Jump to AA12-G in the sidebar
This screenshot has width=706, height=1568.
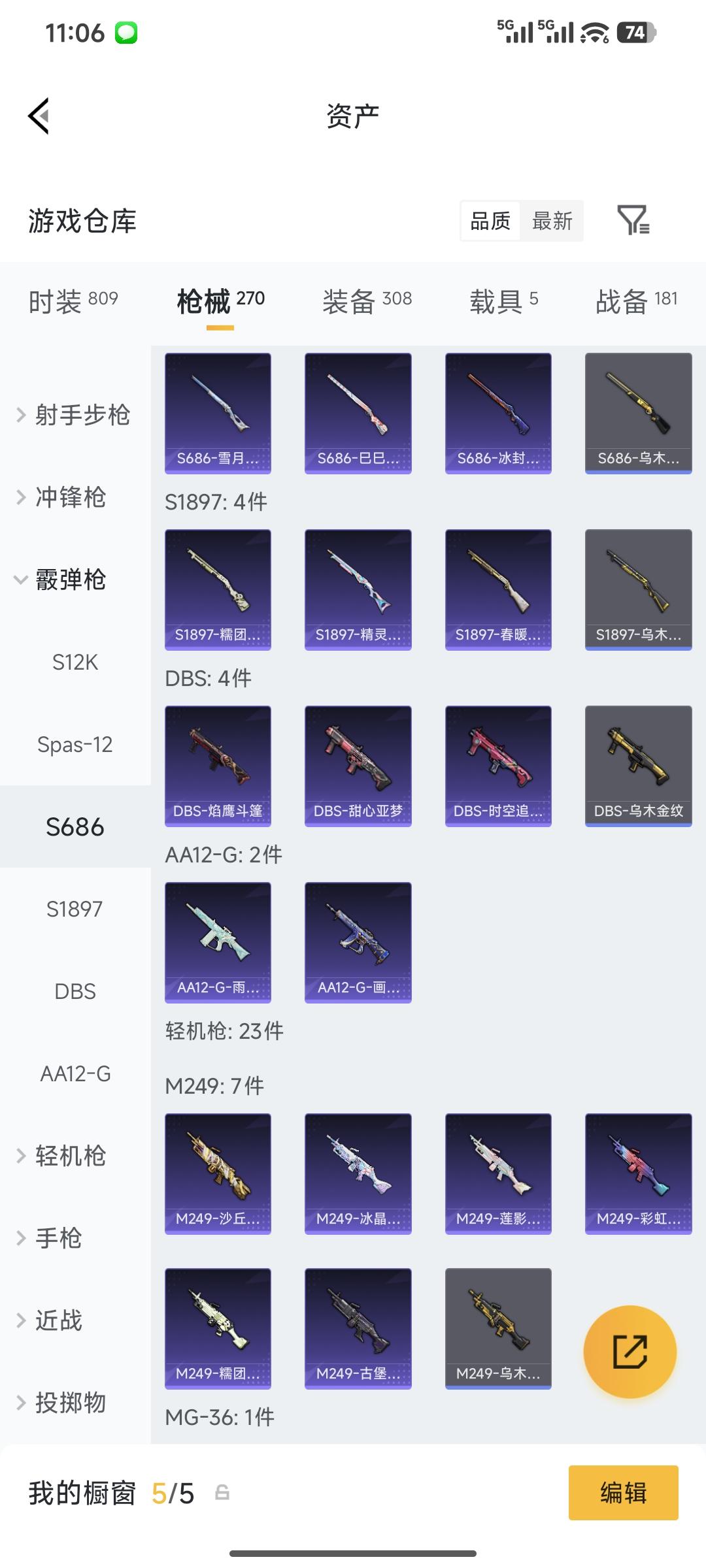click(75, 1073)
